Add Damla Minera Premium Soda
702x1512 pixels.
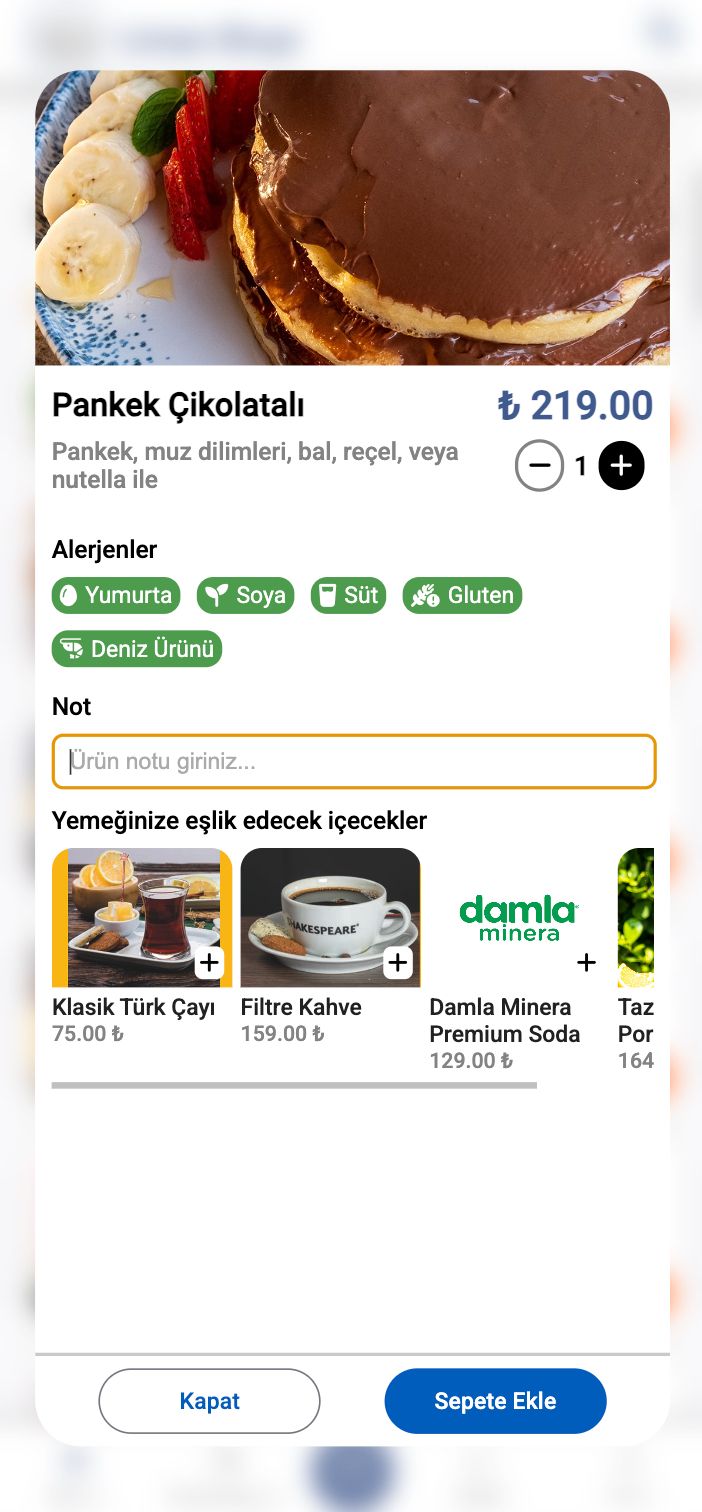tap(587, 963)
